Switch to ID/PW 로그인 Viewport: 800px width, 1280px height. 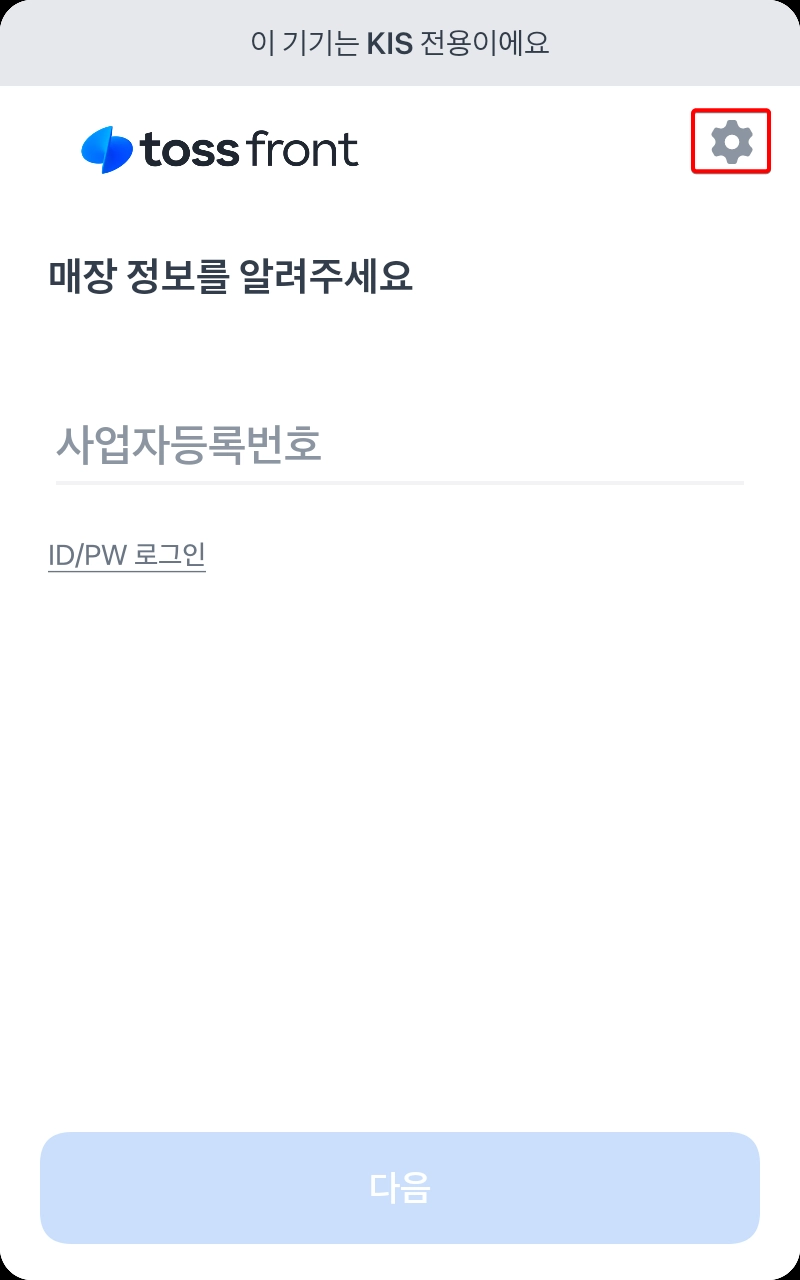coord(127,554)
